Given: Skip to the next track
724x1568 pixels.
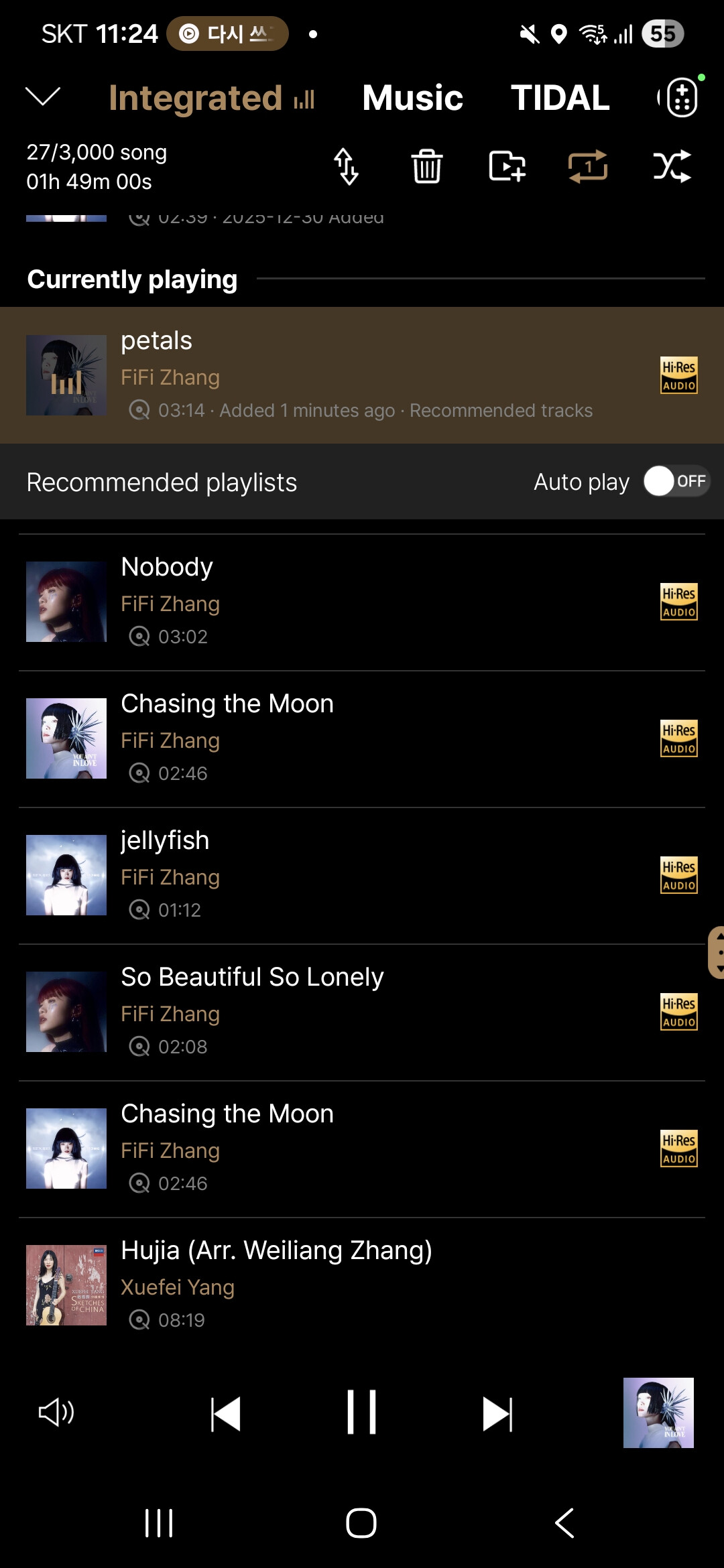Looking at the screenshot, I should click(497, 1414).
